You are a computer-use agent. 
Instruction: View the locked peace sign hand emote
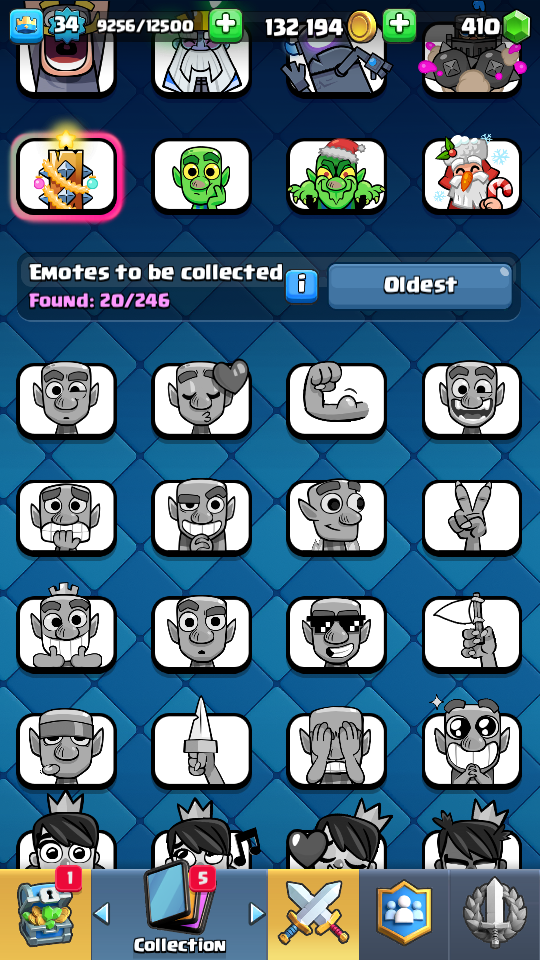[x=472, y=517]
